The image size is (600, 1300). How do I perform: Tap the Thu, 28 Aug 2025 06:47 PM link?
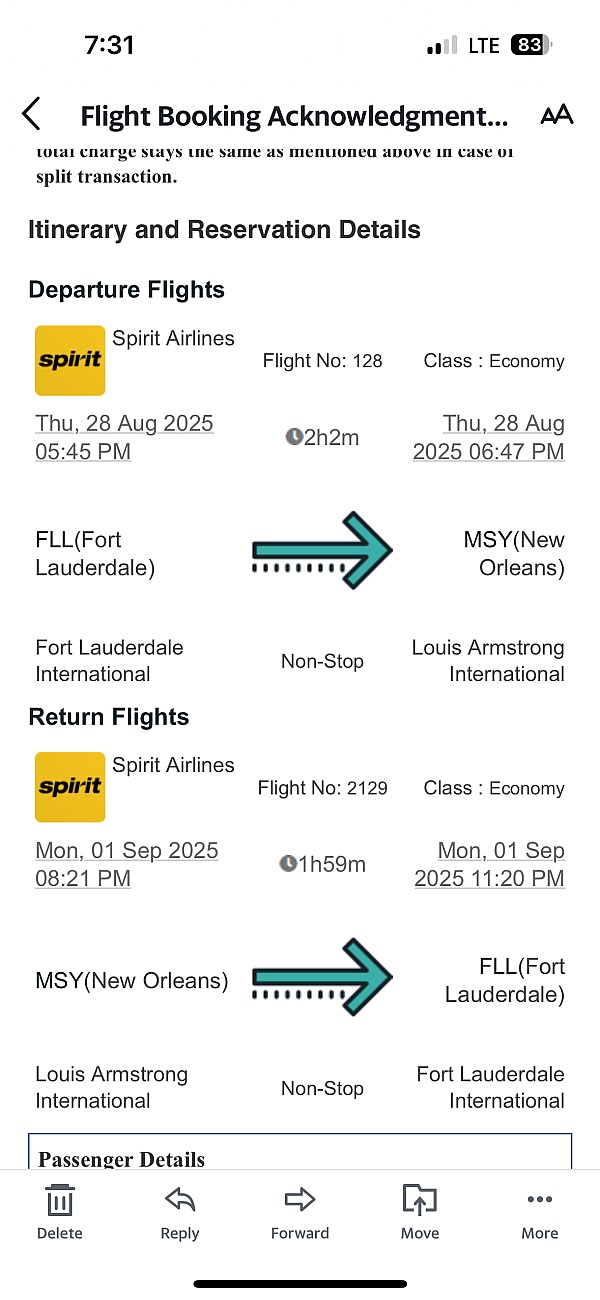click(x=489, y=437)
